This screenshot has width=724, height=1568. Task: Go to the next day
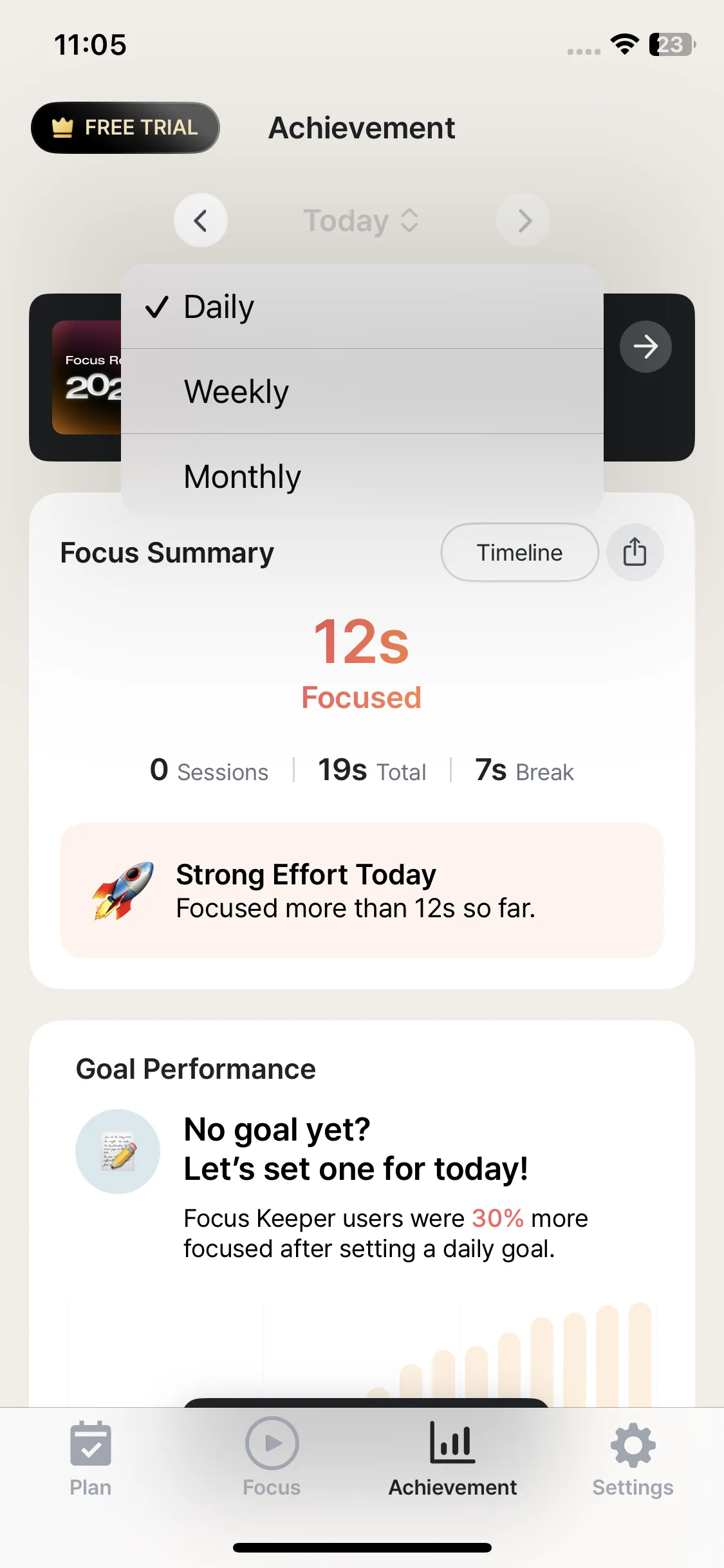coord(524,221)
